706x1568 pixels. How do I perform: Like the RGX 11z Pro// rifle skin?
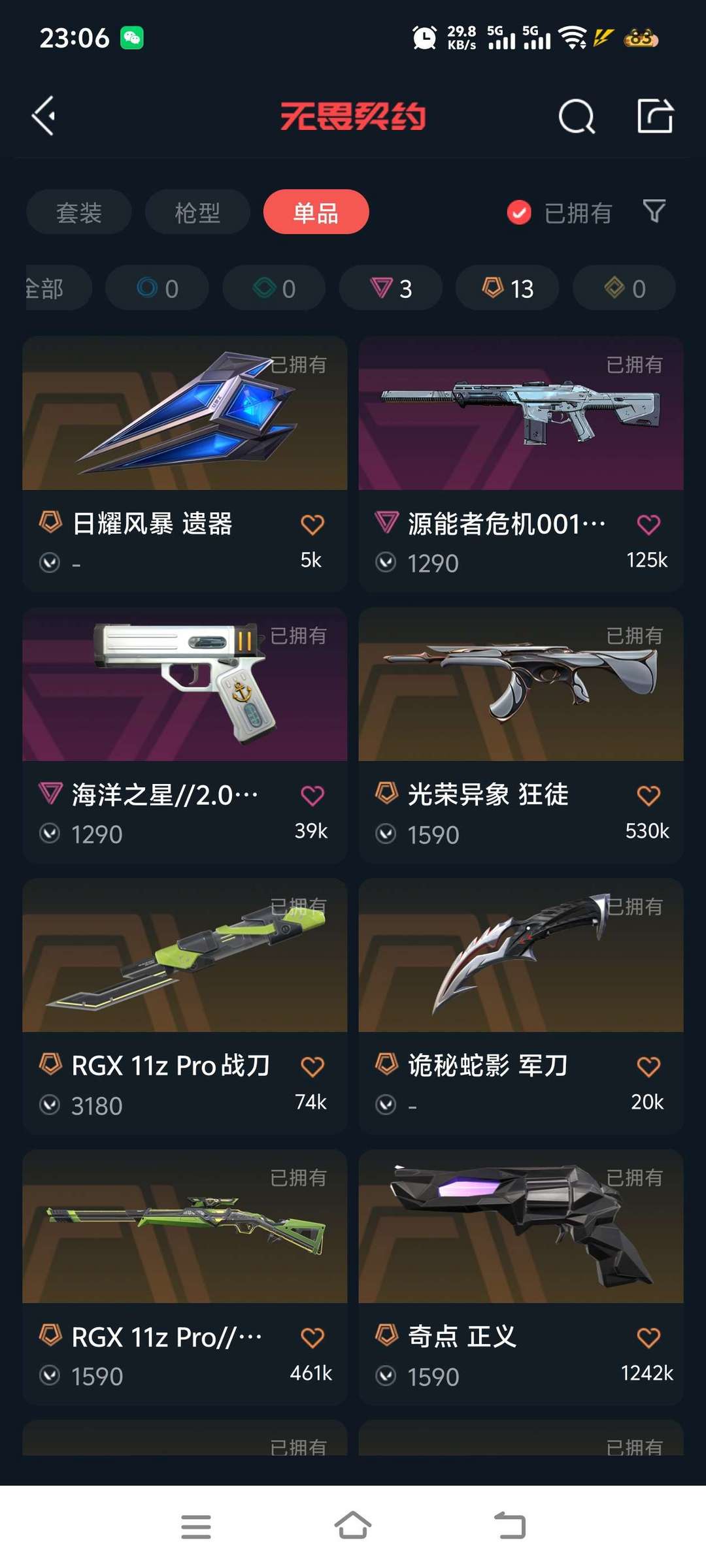click(312, 1337)
